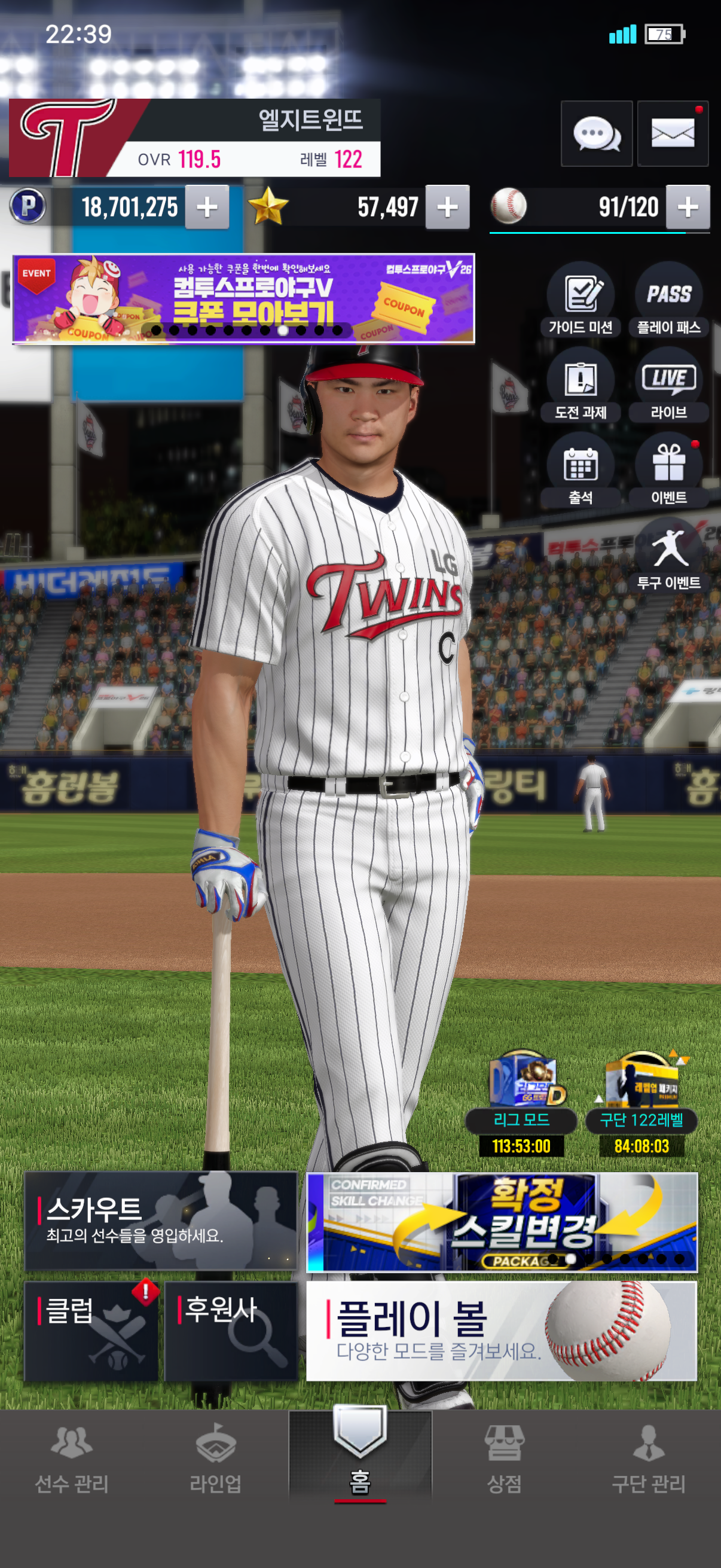This screenshot has width=721, height=1568.
Task: Open the 리그 모드 package offer
Action: point(521,1103)
